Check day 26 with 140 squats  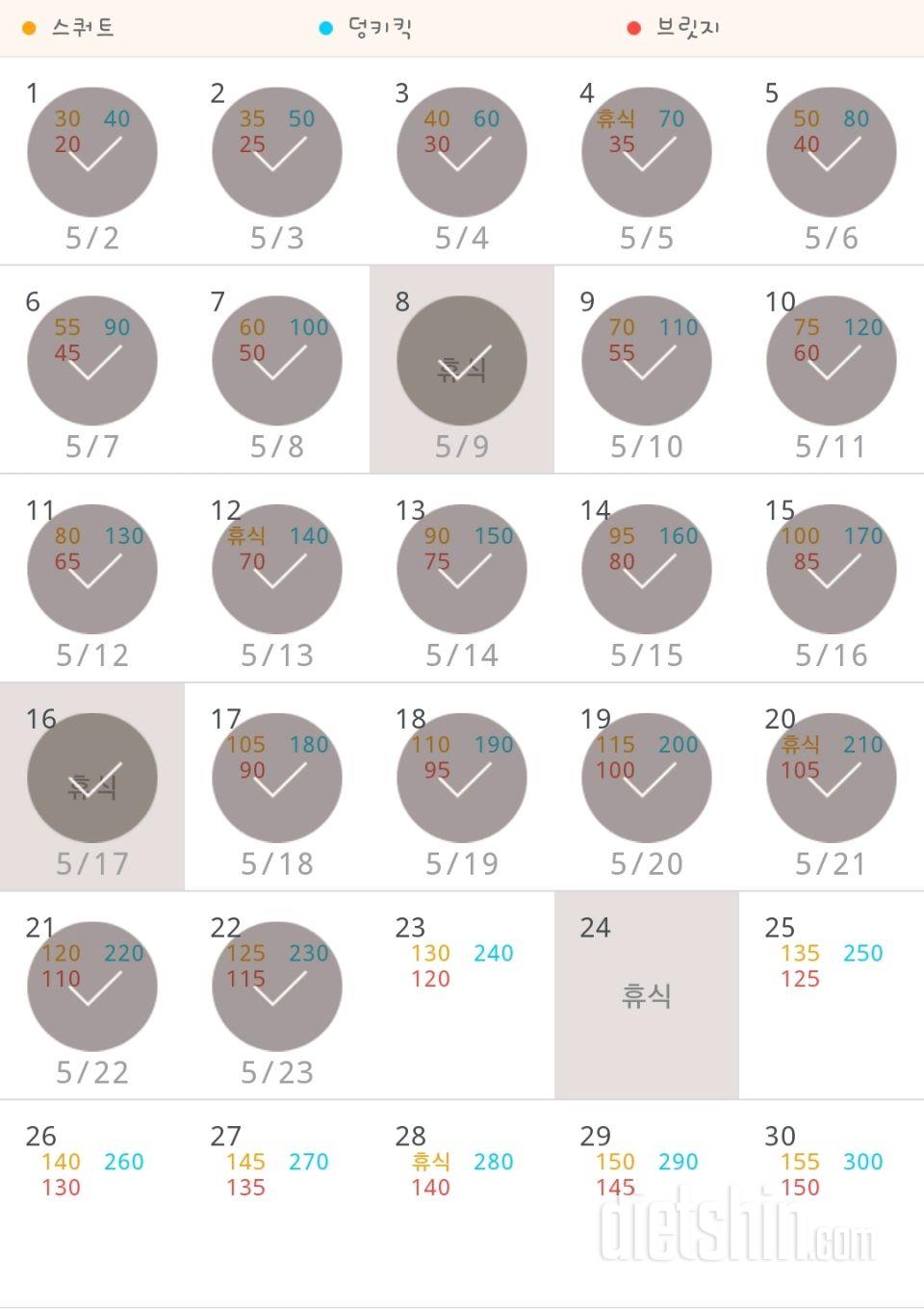[91, 1203]
